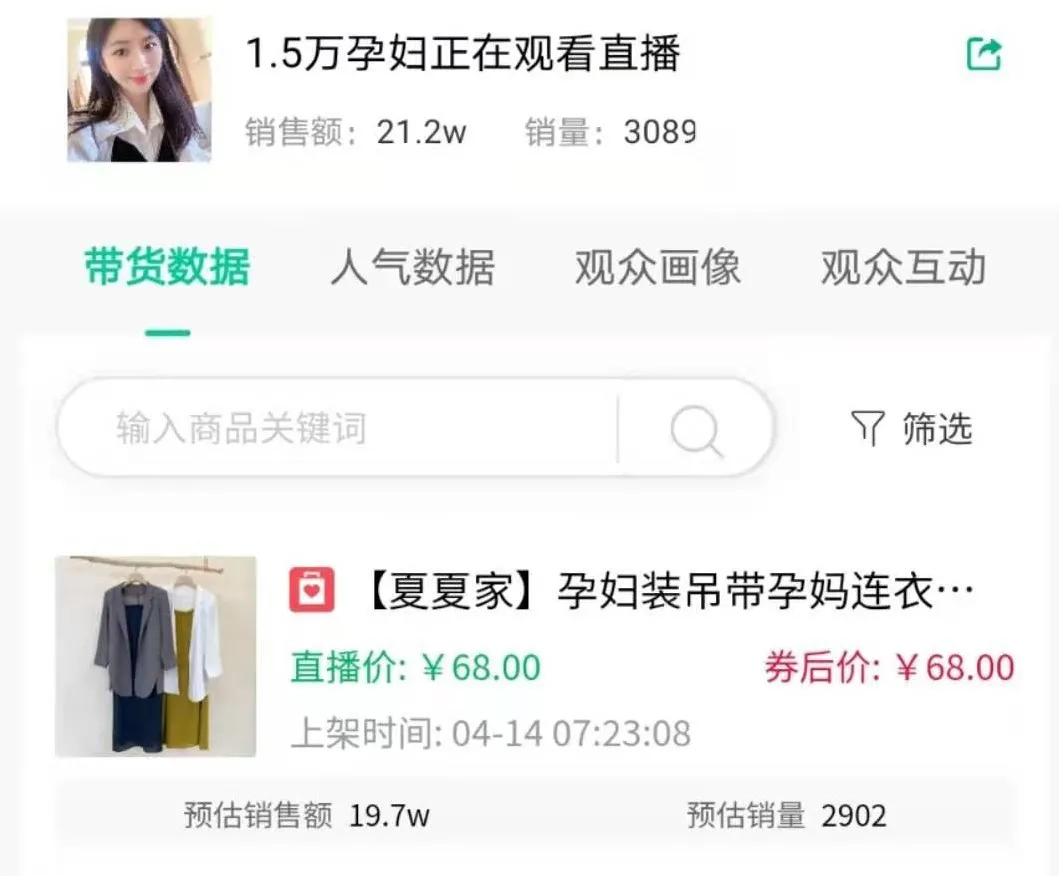
Task: Share this livestream report
Action: [984, 54]
